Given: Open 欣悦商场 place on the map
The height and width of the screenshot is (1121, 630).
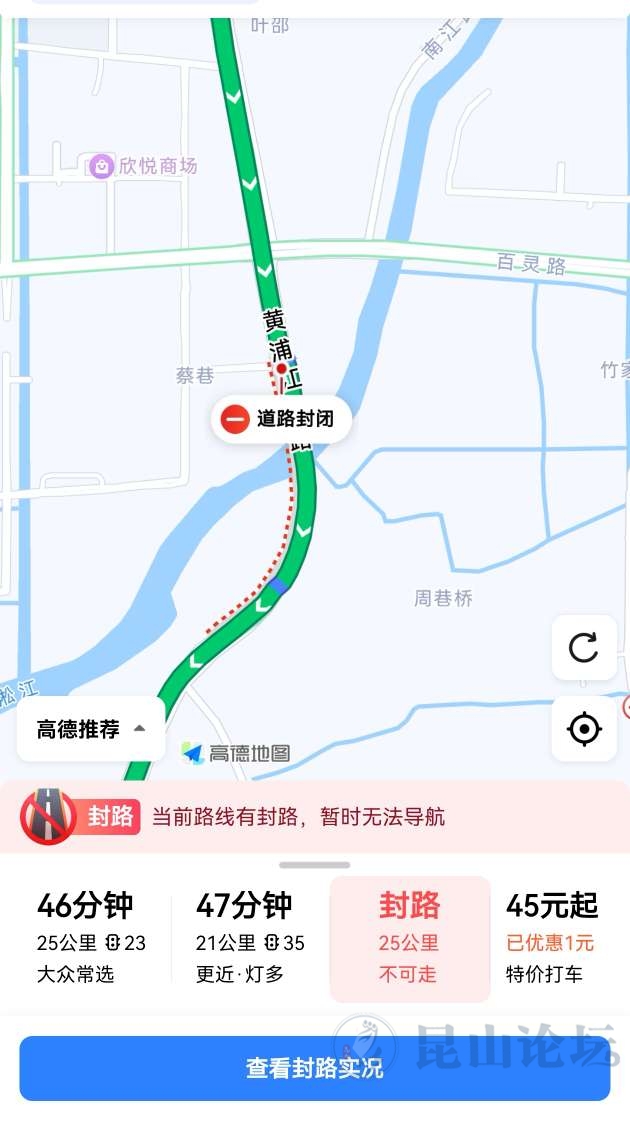Looking at the screenshot, I should click(x=143, y=166).
